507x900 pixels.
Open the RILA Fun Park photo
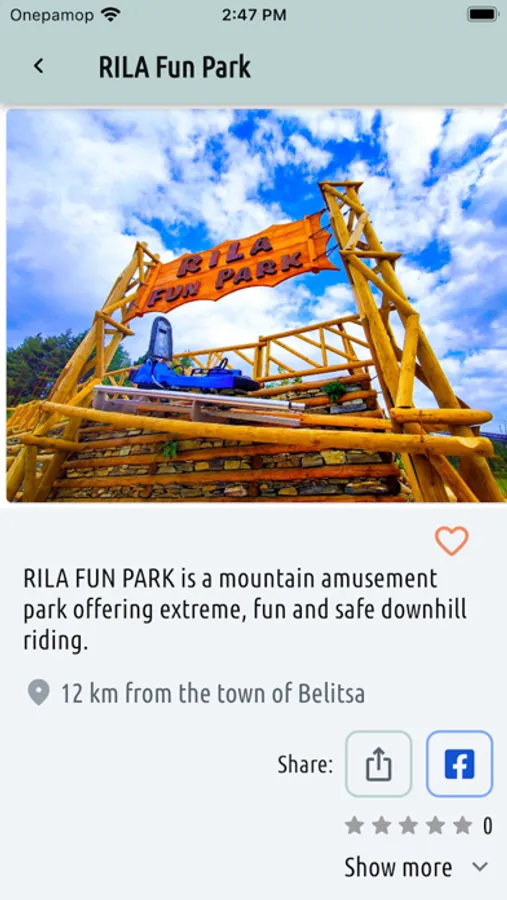point(256,305)
